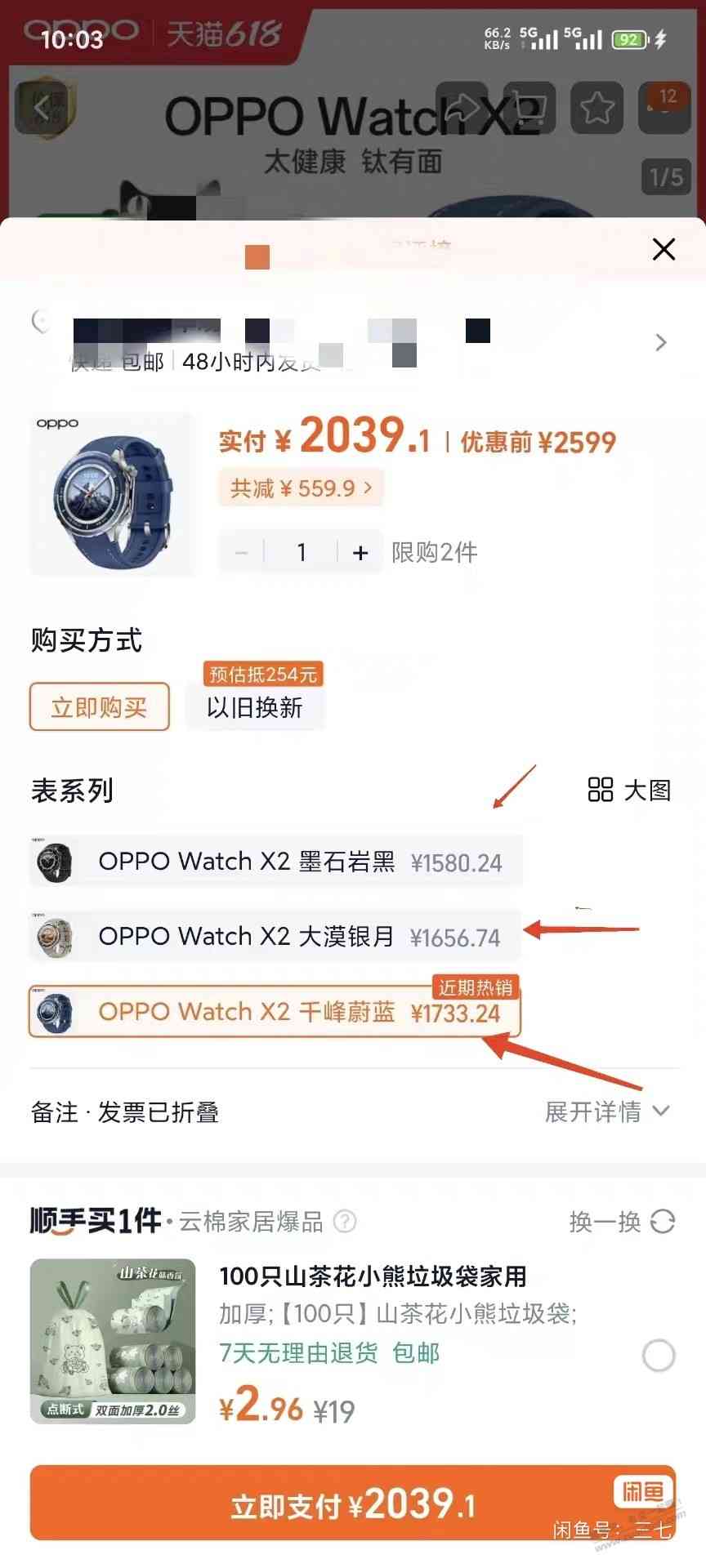Viewport: 706px width, 1568px height.
Task: Tap 立即支付 ¥2039.1 to pay
Action: [353, 1503]
